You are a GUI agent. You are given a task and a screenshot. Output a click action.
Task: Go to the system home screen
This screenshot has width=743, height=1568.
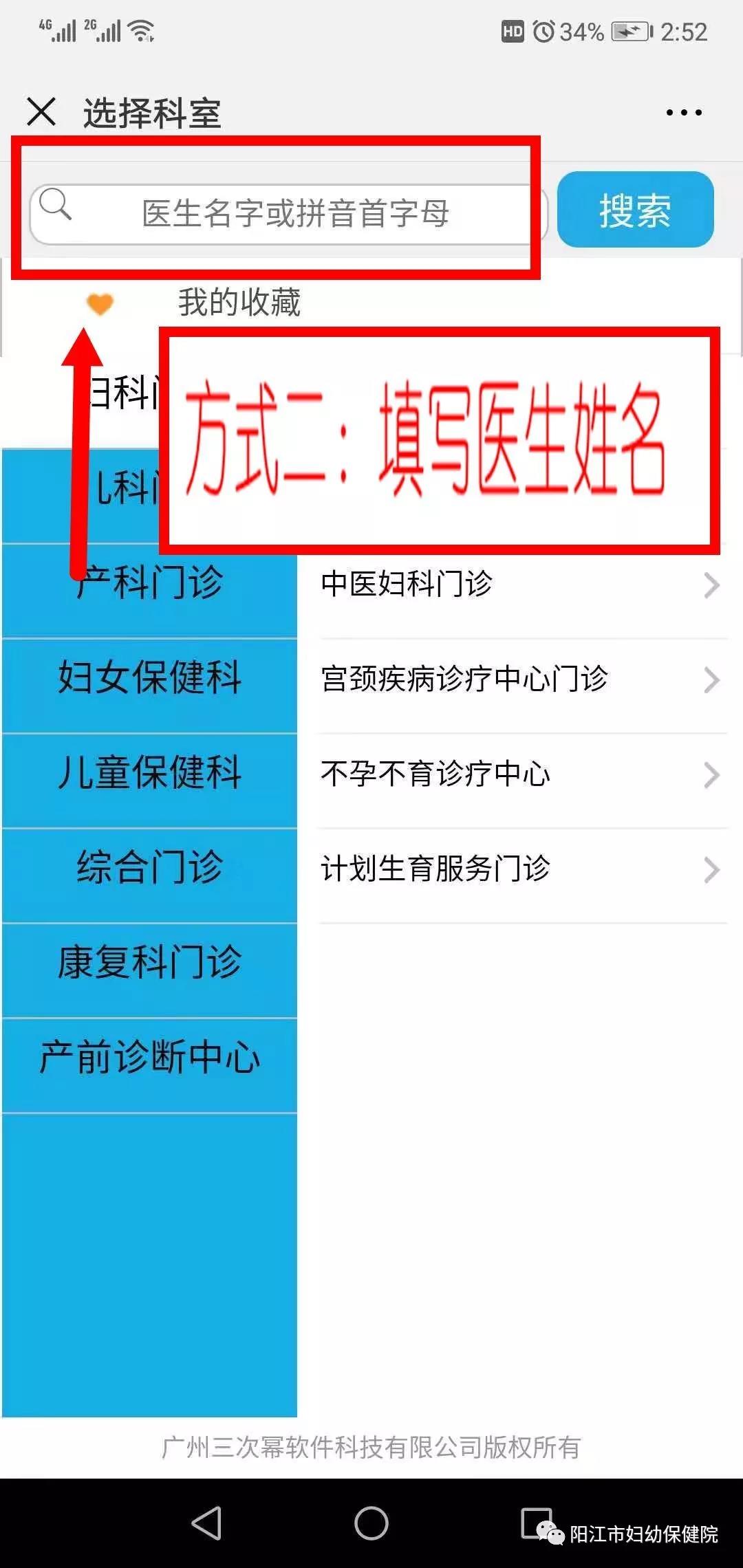point(371,1523)
